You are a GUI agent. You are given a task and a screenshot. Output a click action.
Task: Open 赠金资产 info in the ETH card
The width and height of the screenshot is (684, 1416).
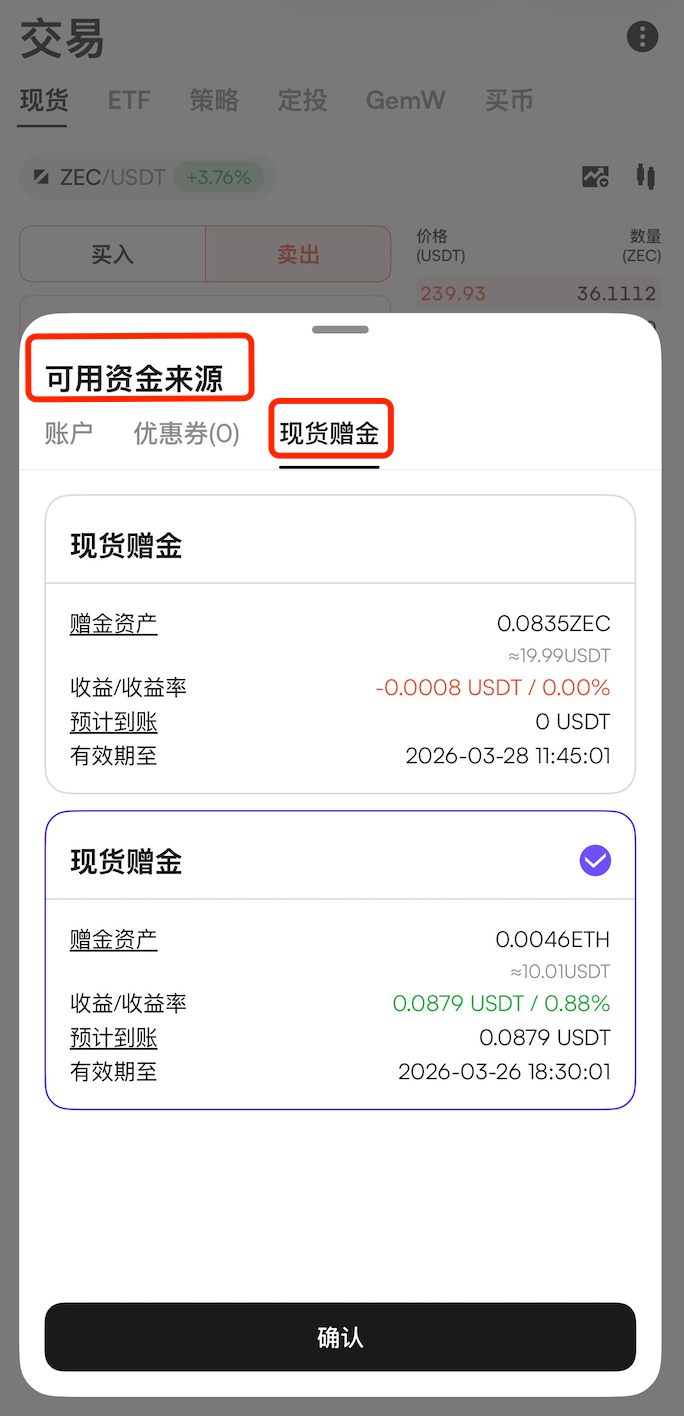pos(113,940)
